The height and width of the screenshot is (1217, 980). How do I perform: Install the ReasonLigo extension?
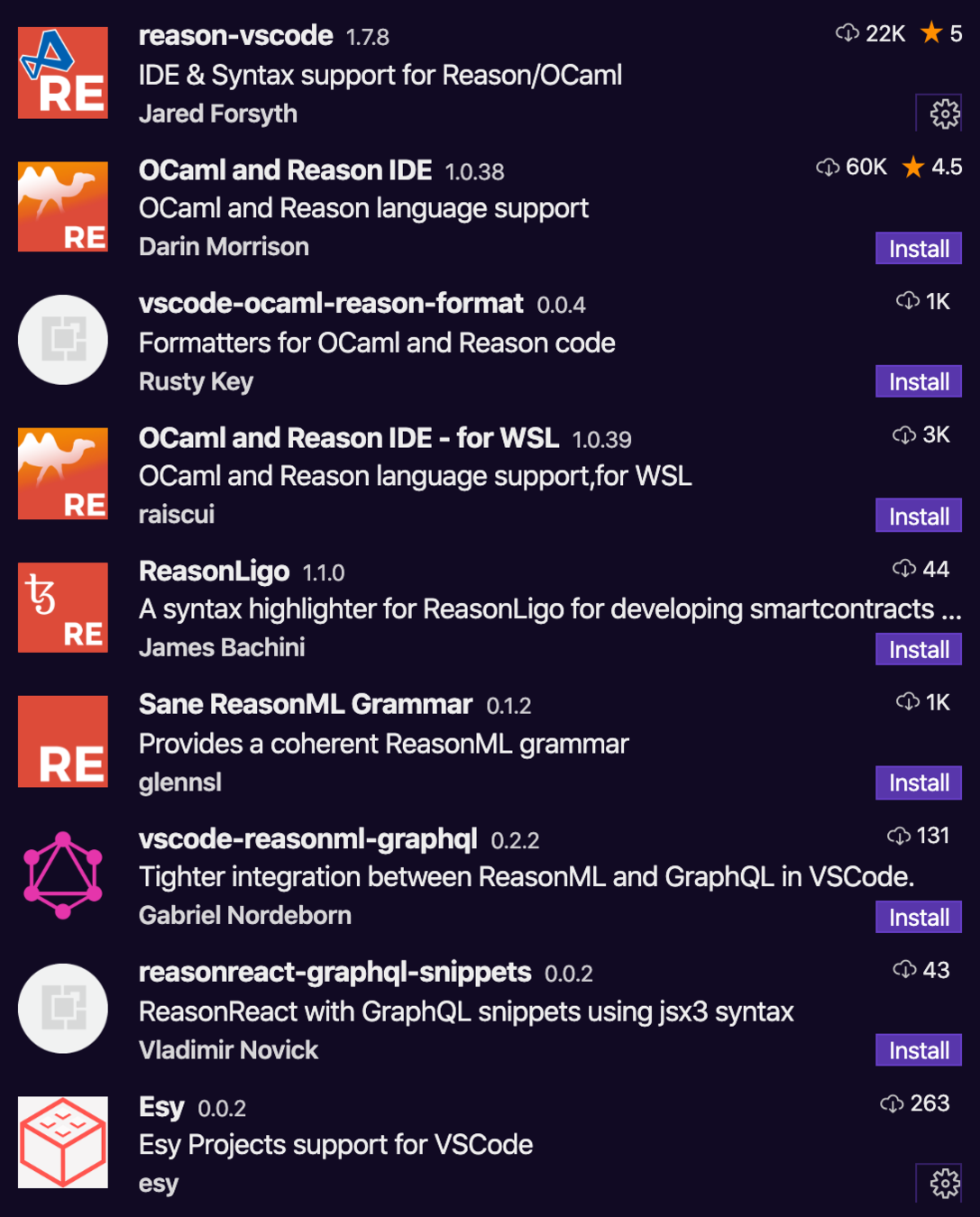918,650
